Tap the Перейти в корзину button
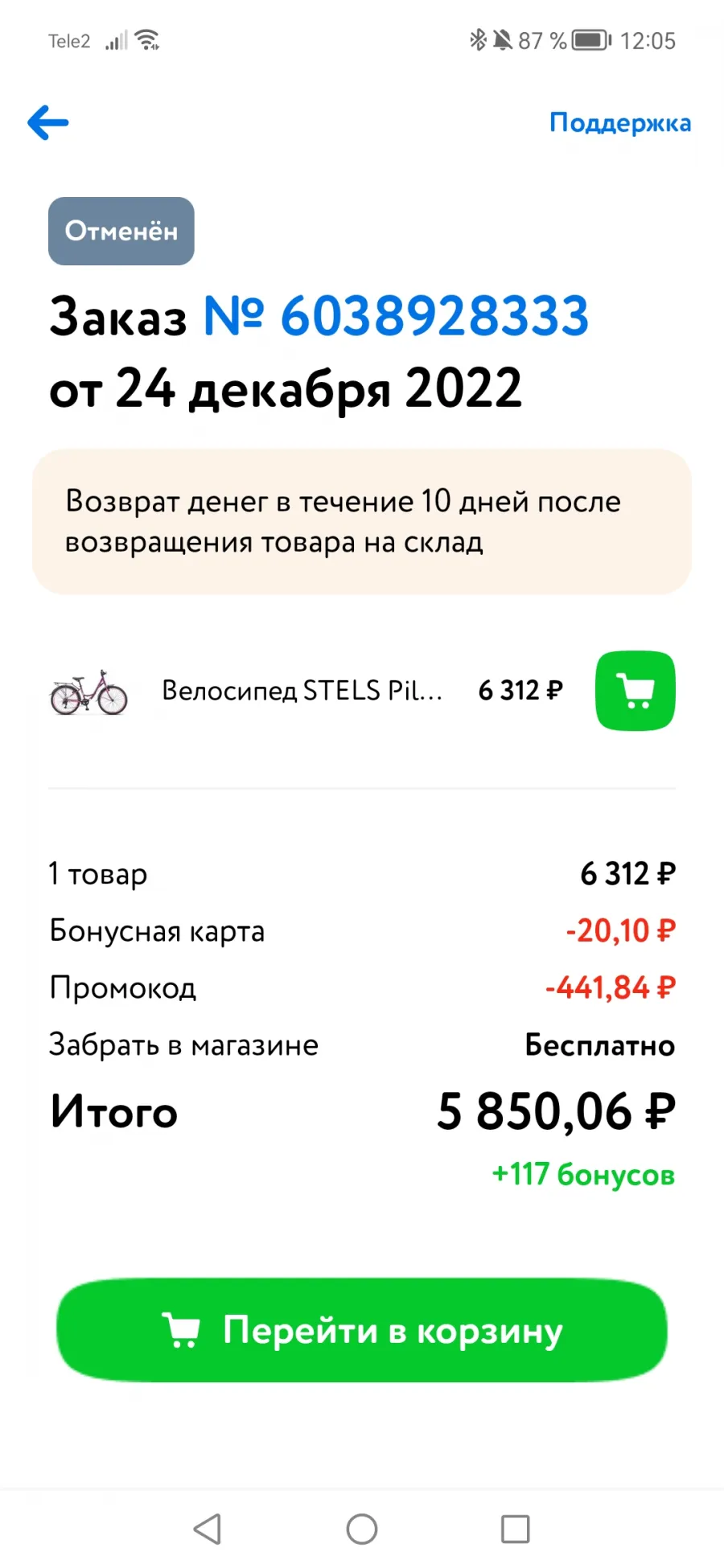This screenshot has width=724, height=1568. point(362,1330)
